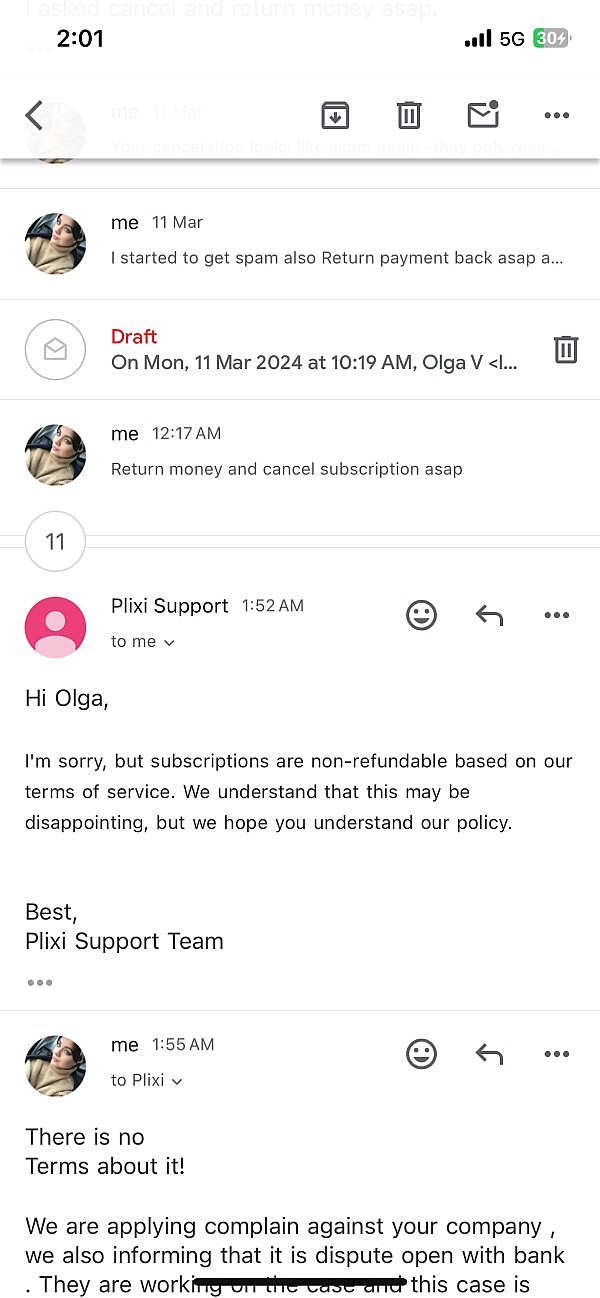Reply to the 1:55 AM message
The height and width of the screenshot is (1298, 600).
[489, 1054]
